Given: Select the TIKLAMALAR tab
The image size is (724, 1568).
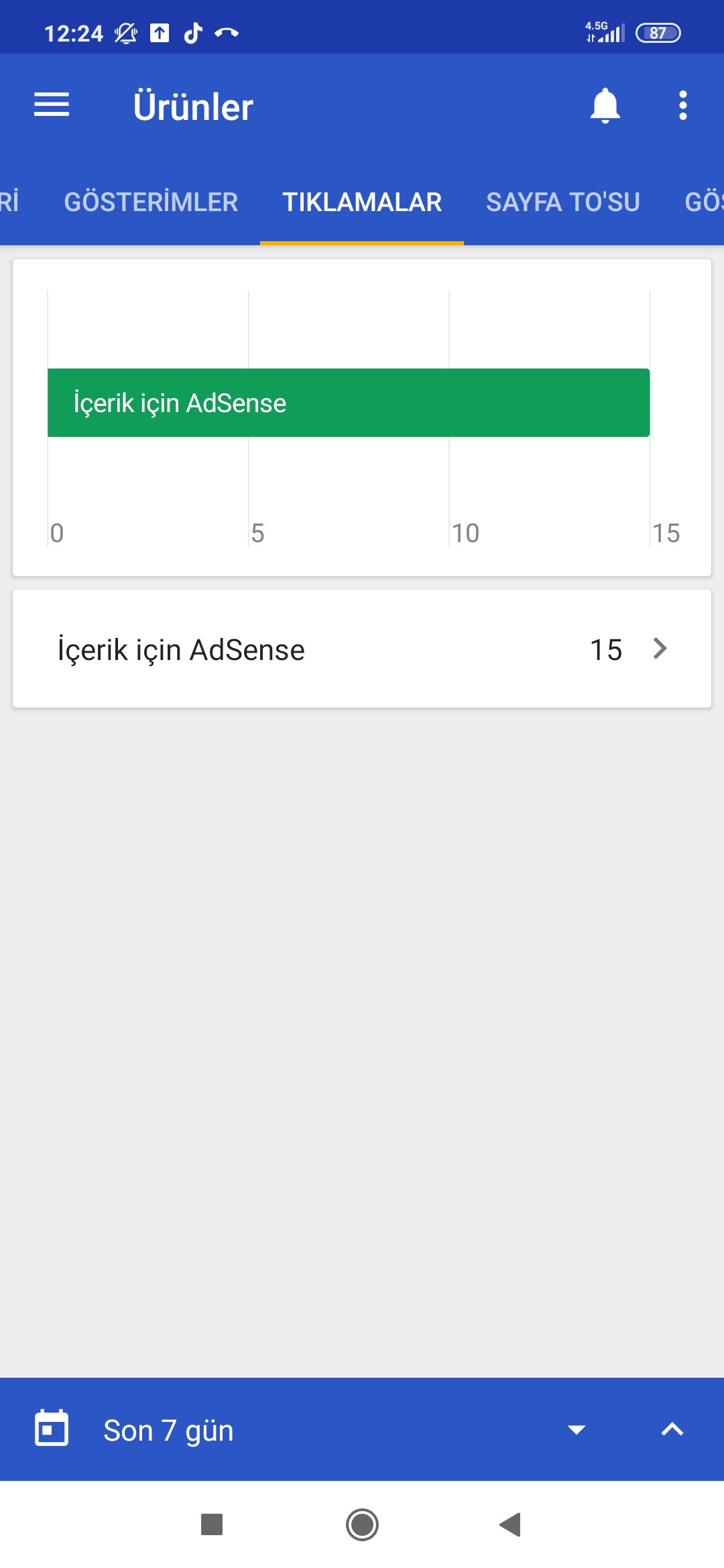Looking at the screenshot, I should click(362, 202).
